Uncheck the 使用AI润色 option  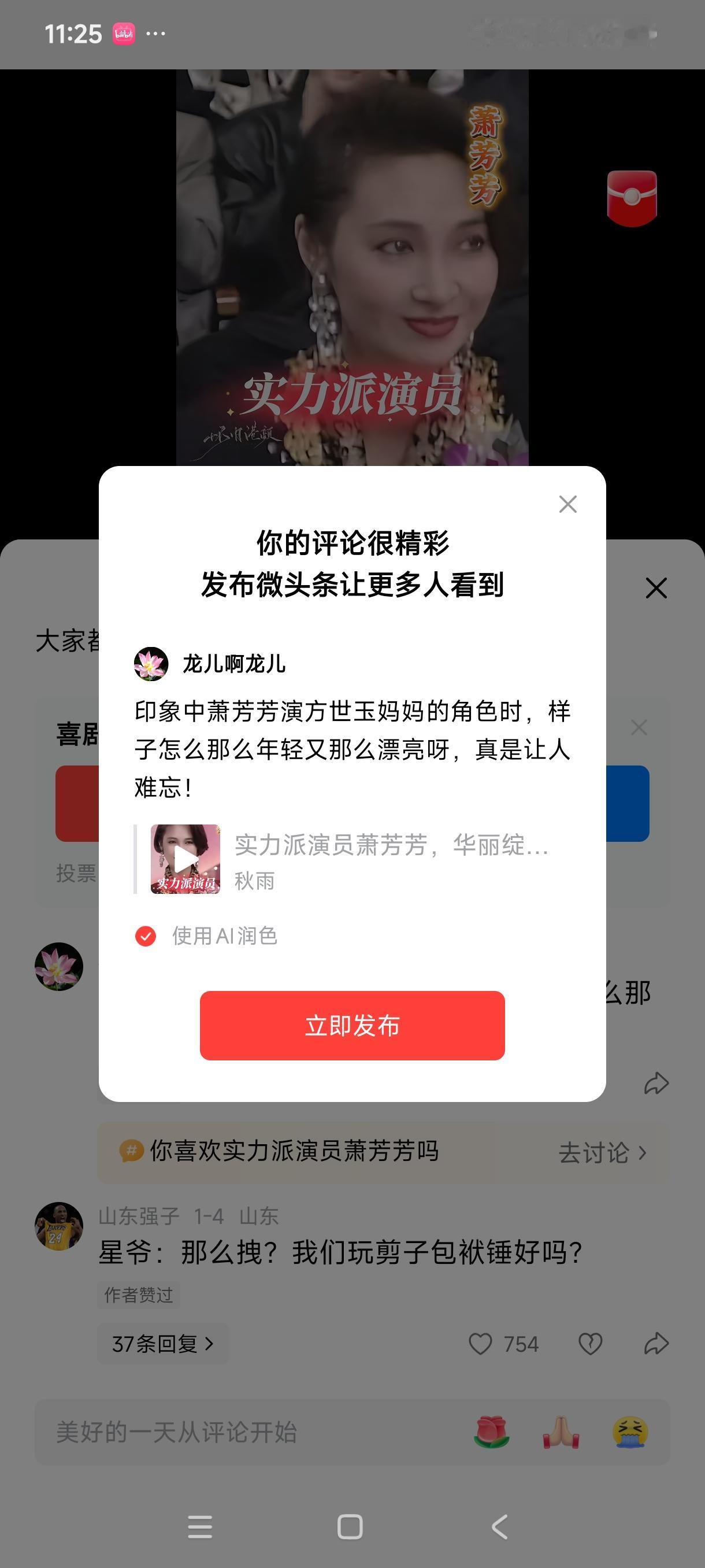pos(145,937)
